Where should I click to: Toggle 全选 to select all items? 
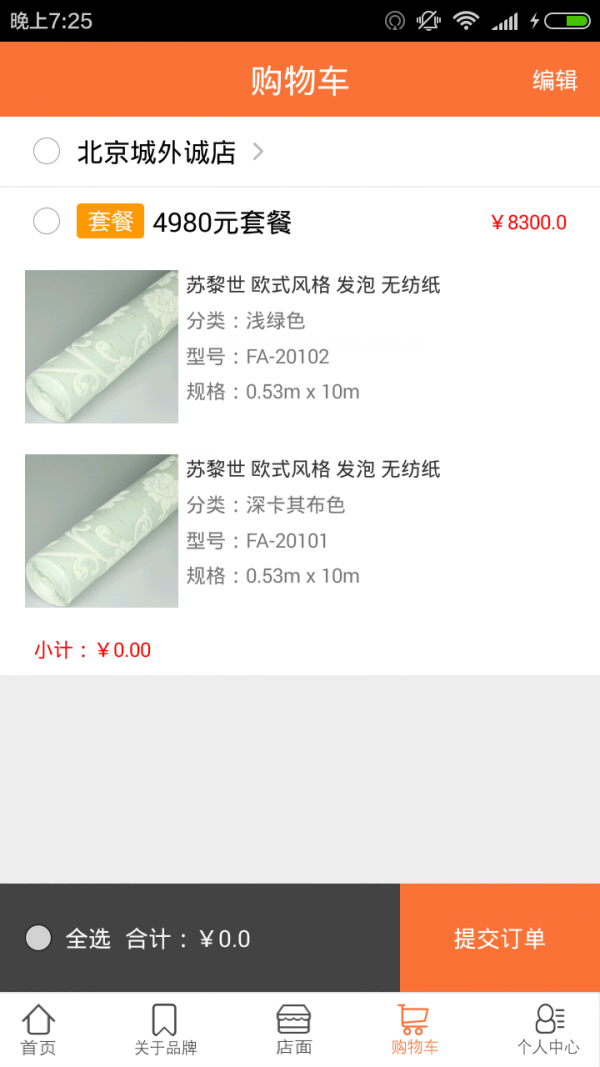pyautogui.click(x=39, y=938)
